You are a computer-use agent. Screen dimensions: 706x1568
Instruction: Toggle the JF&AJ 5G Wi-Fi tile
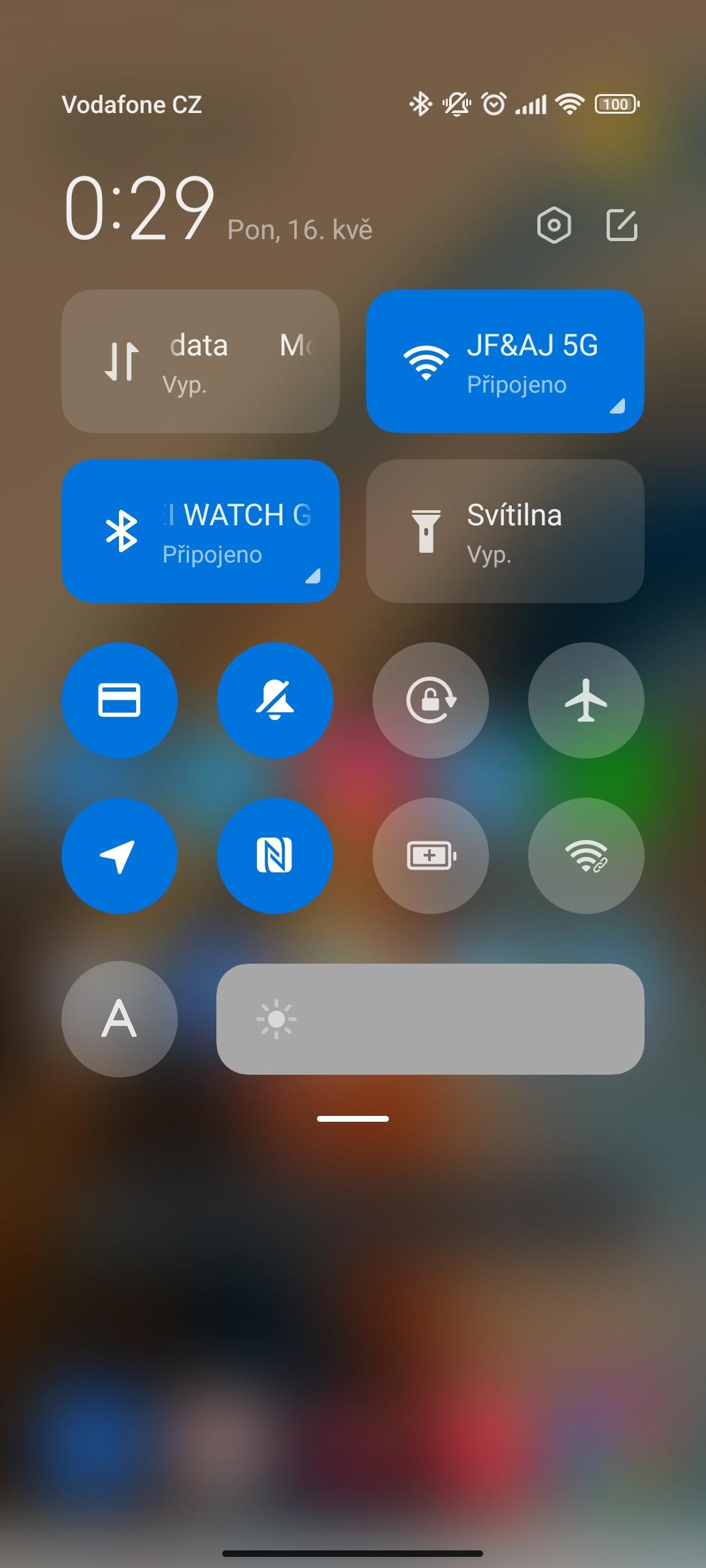(505, 361)
